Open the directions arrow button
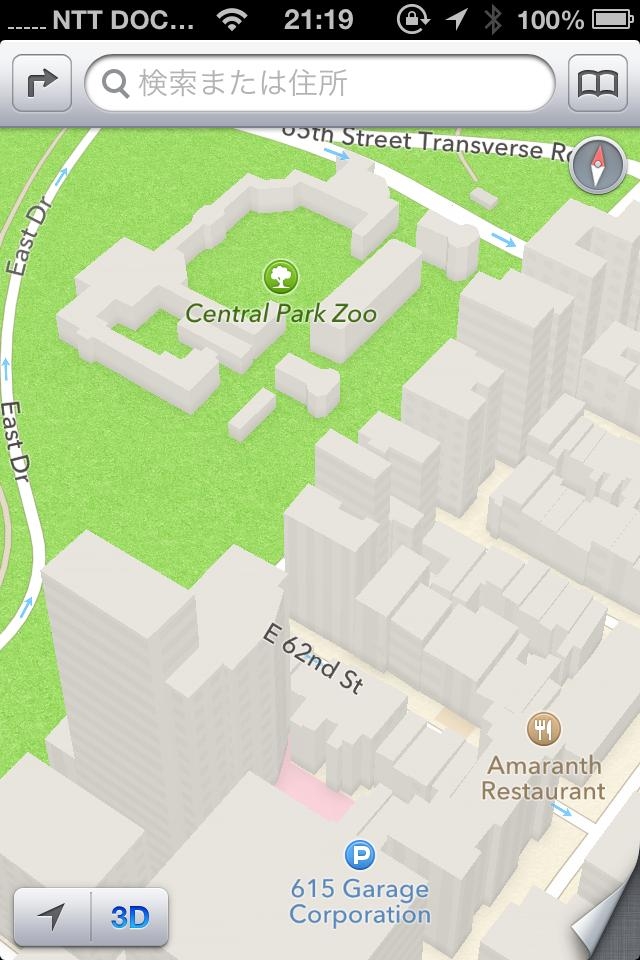Screen dimensions: 640x960 coord(42,84)
